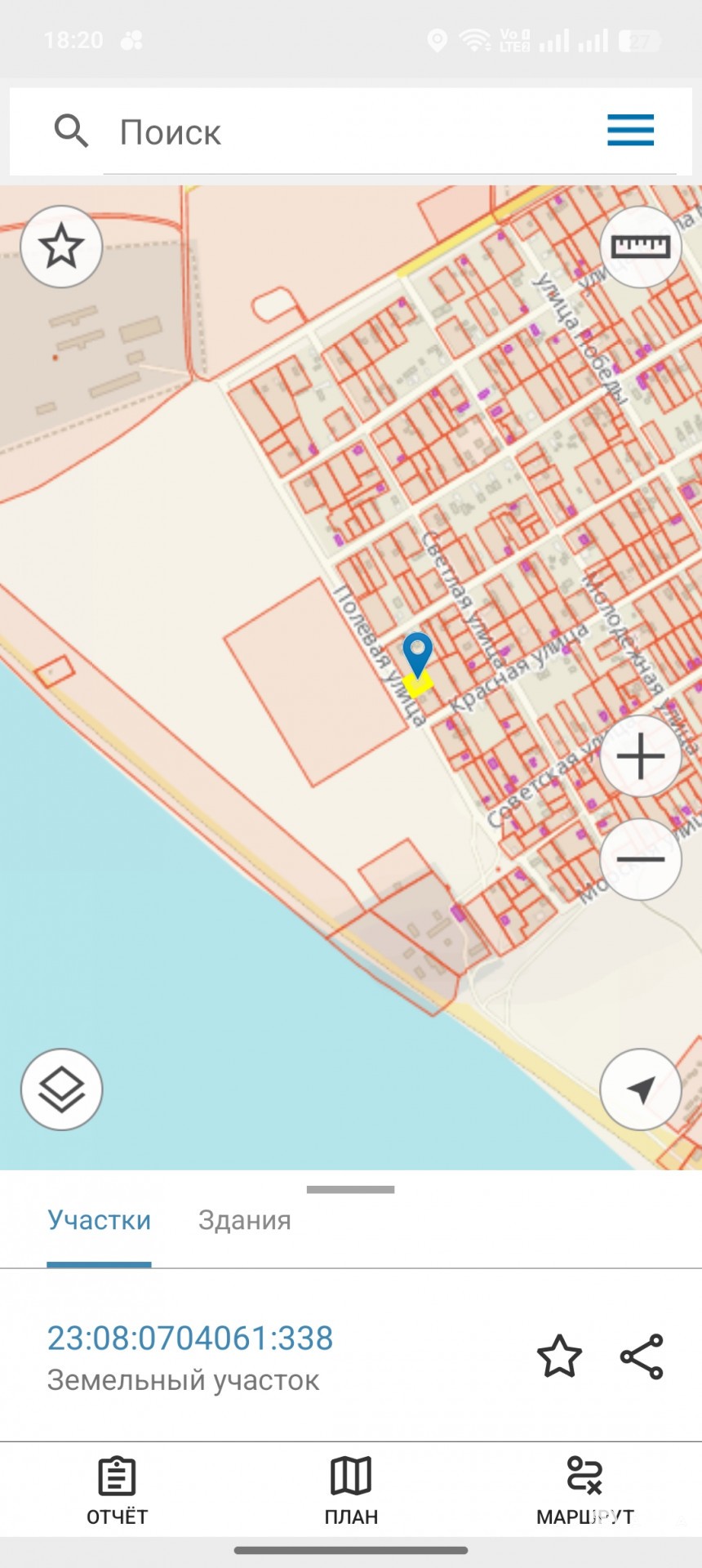Tap the blue location pin marker

[x=418, y=652]
